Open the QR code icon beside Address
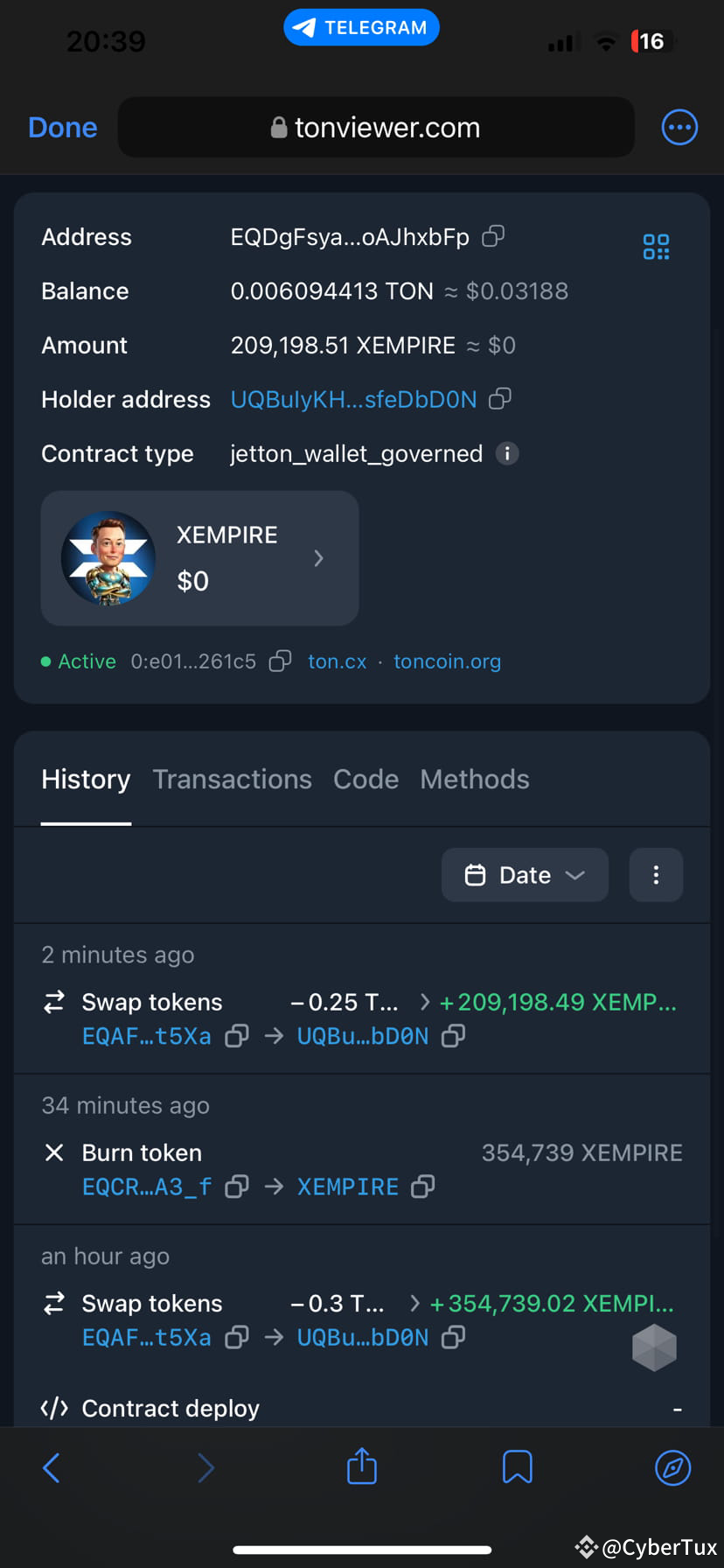This screenshot has height=1568, width=724. [656, 247]
